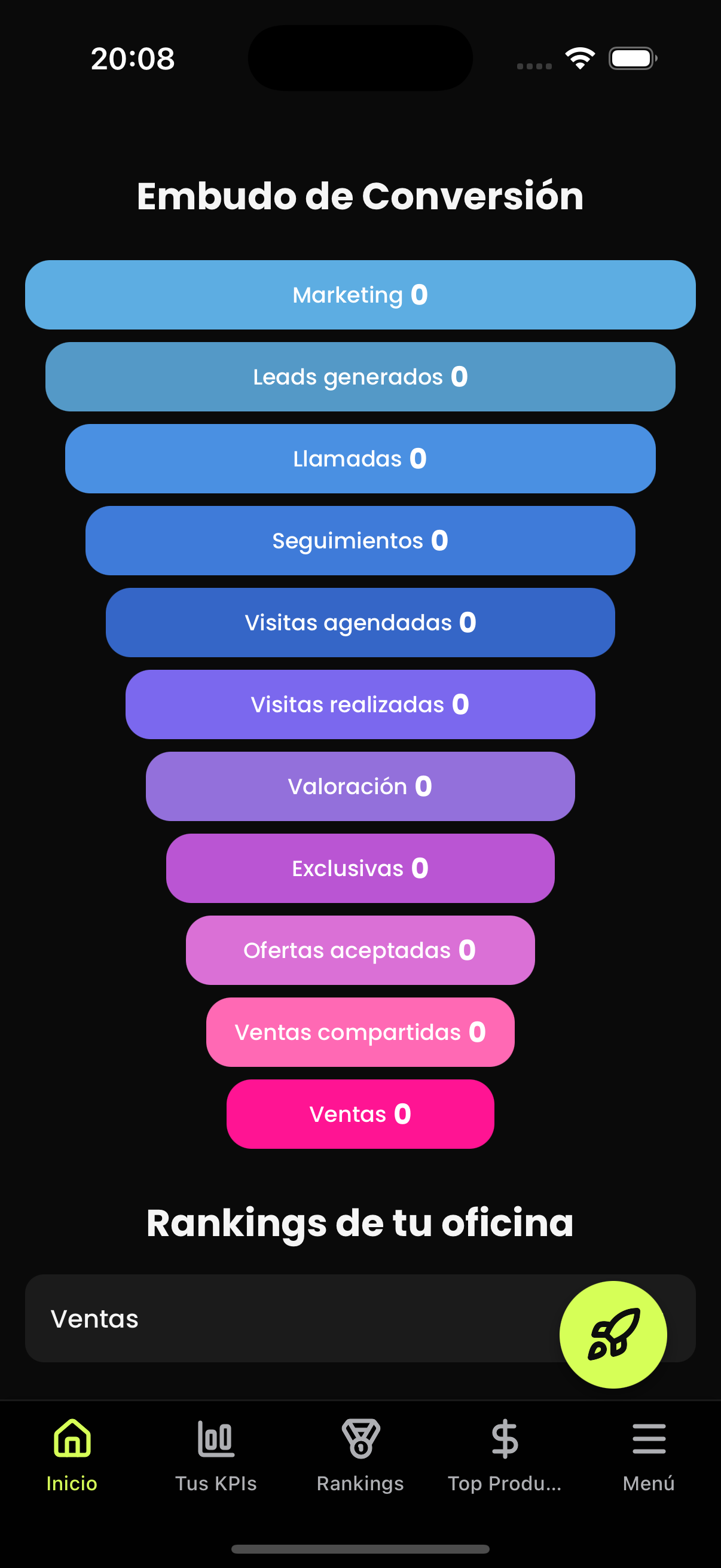
Task: Open the Seguimientos funnel stage
Action: click(x=360, y=540)
